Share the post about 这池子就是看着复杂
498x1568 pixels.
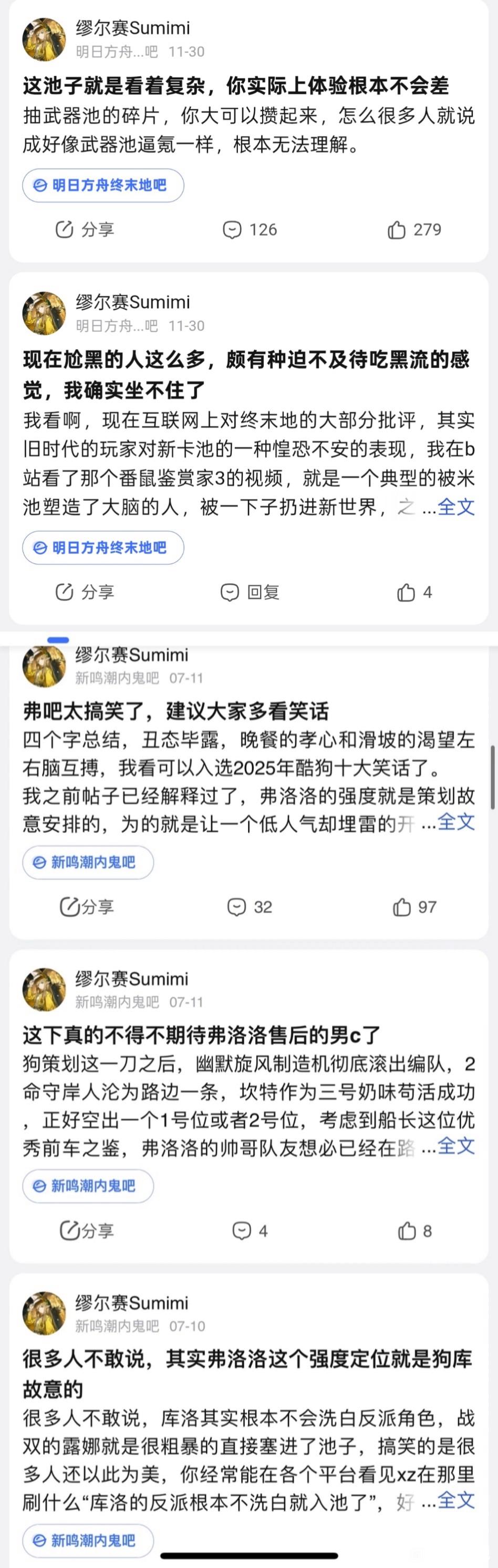85,230
